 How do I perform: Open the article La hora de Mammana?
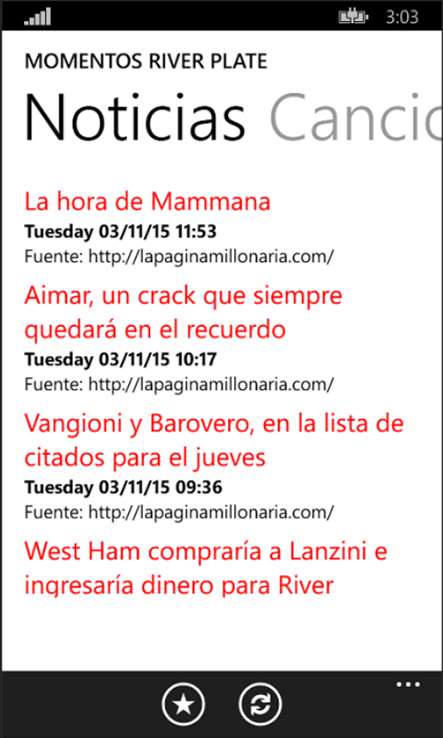tap(147, 202)
